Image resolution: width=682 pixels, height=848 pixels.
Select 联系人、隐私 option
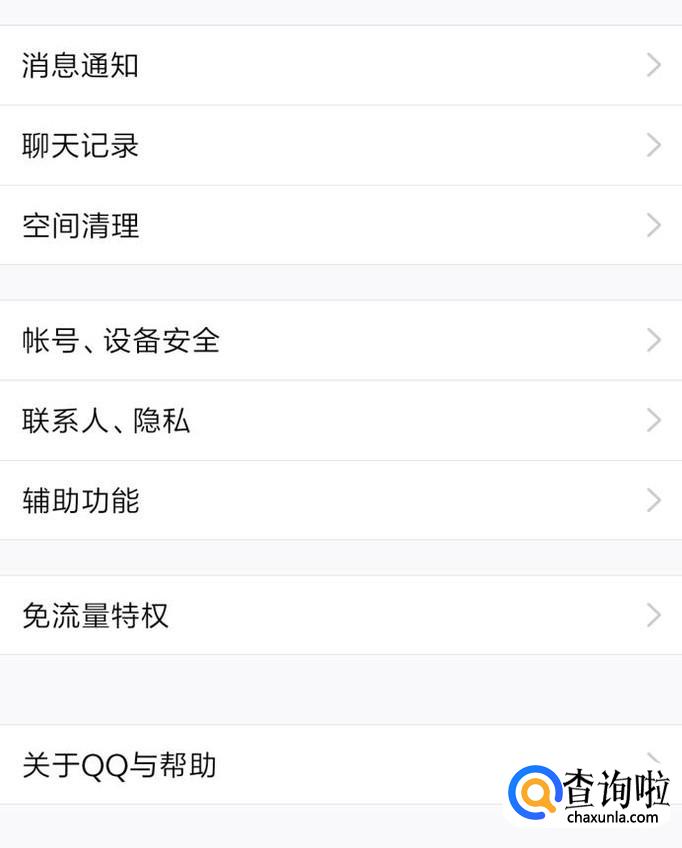coord(340,421)
